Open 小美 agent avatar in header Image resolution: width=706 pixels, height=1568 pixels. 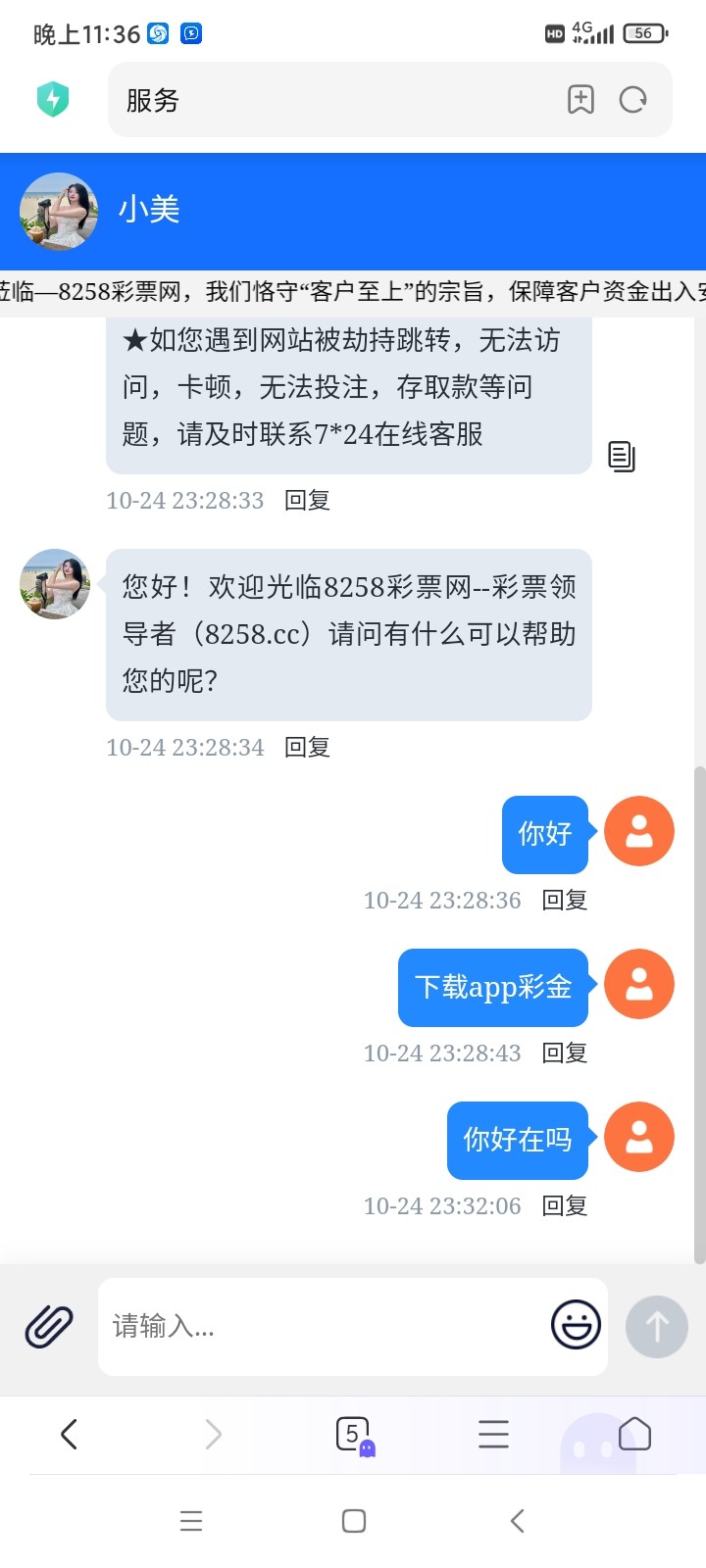59,212
